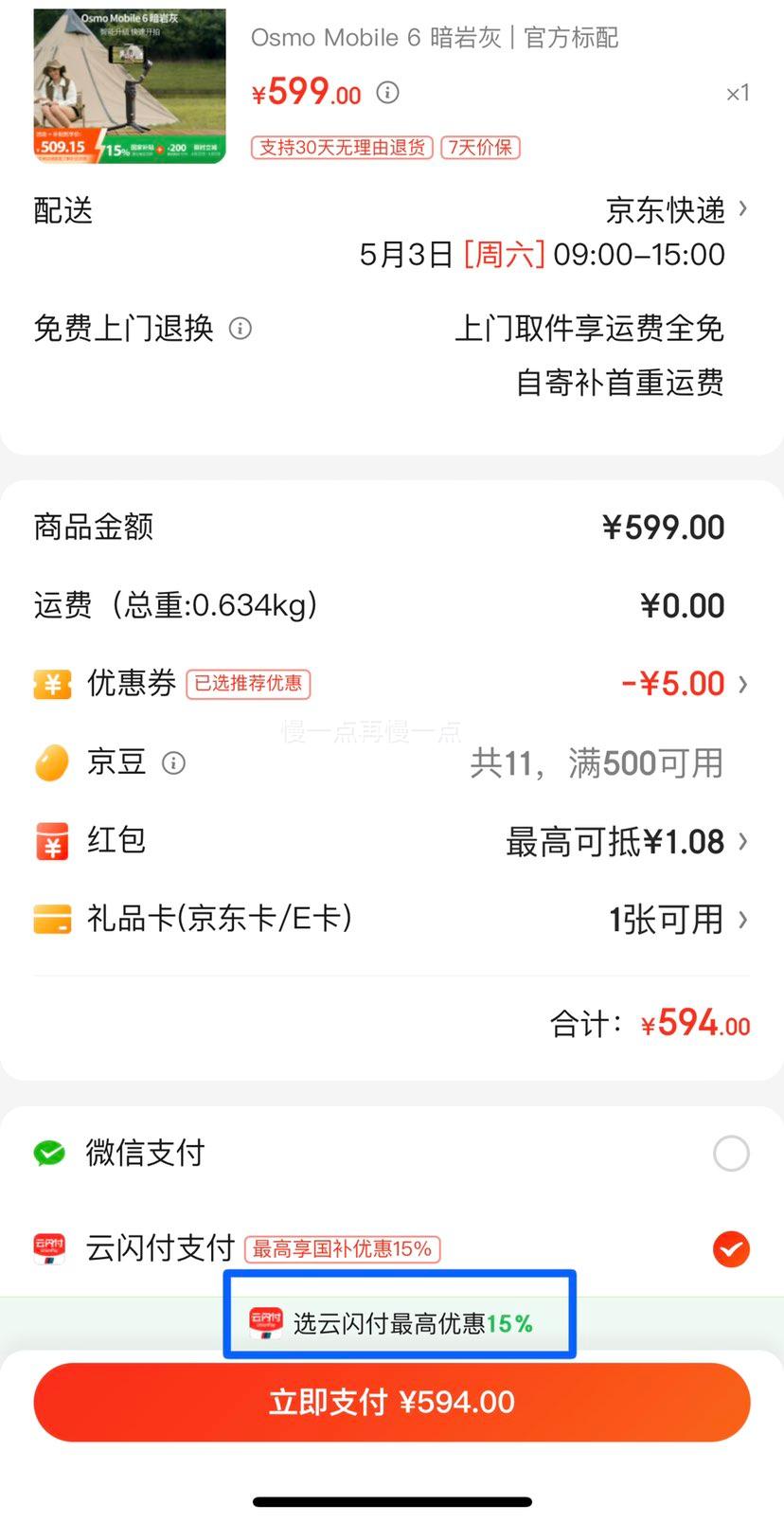Pay now with 立即支付 ¥594.00
Image resolution: width=784 pixels, height=1523 pixels.
click(392, 1402)
